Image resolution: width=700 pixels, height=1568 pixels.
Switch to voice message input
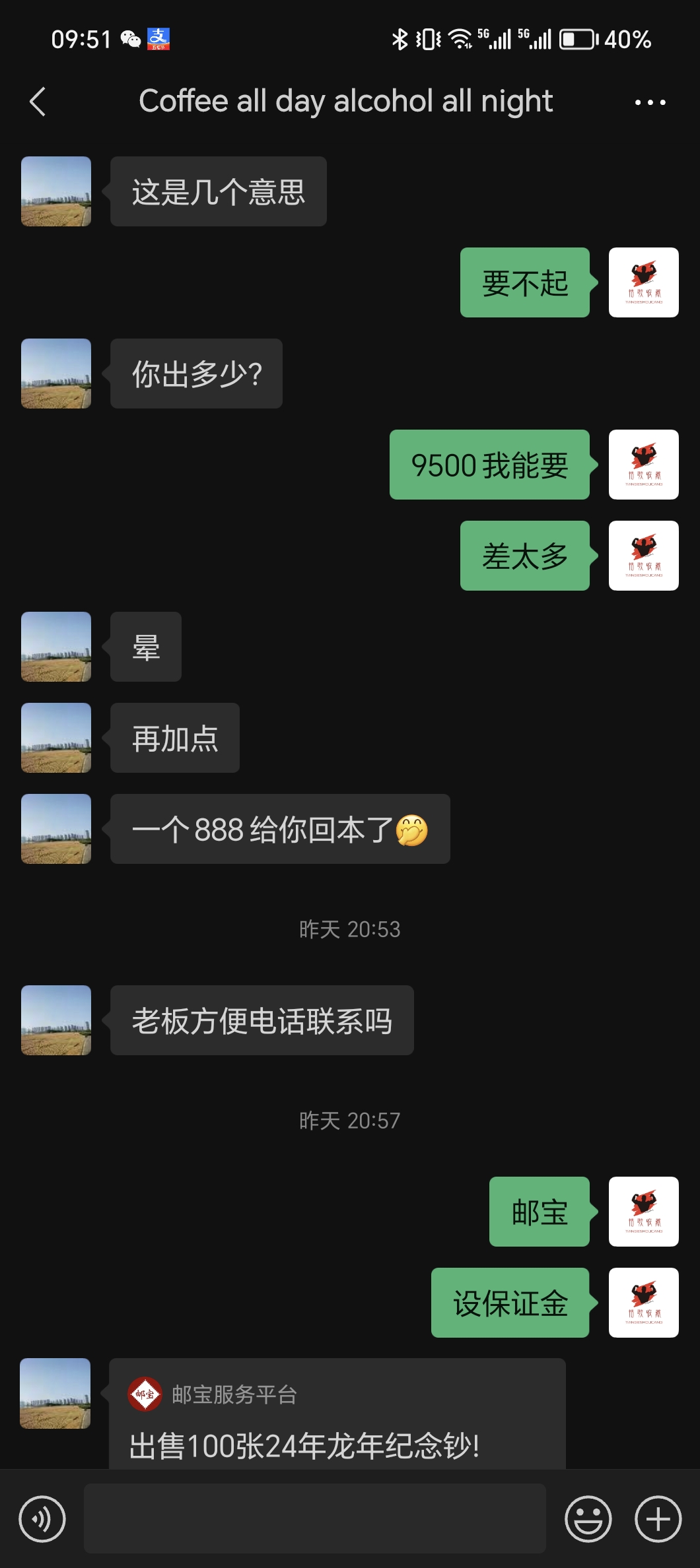(x=42, y=1519)
